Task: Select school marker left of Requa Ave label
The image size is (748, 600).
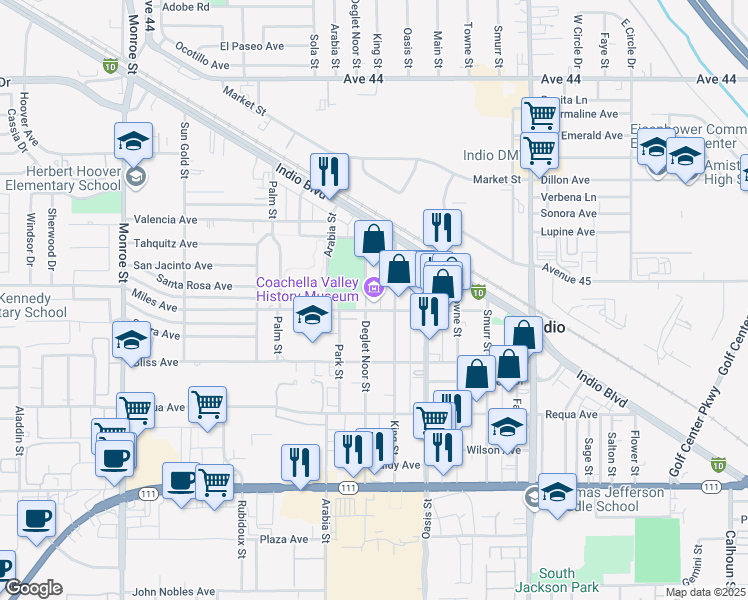Action: tap(508, 427)
